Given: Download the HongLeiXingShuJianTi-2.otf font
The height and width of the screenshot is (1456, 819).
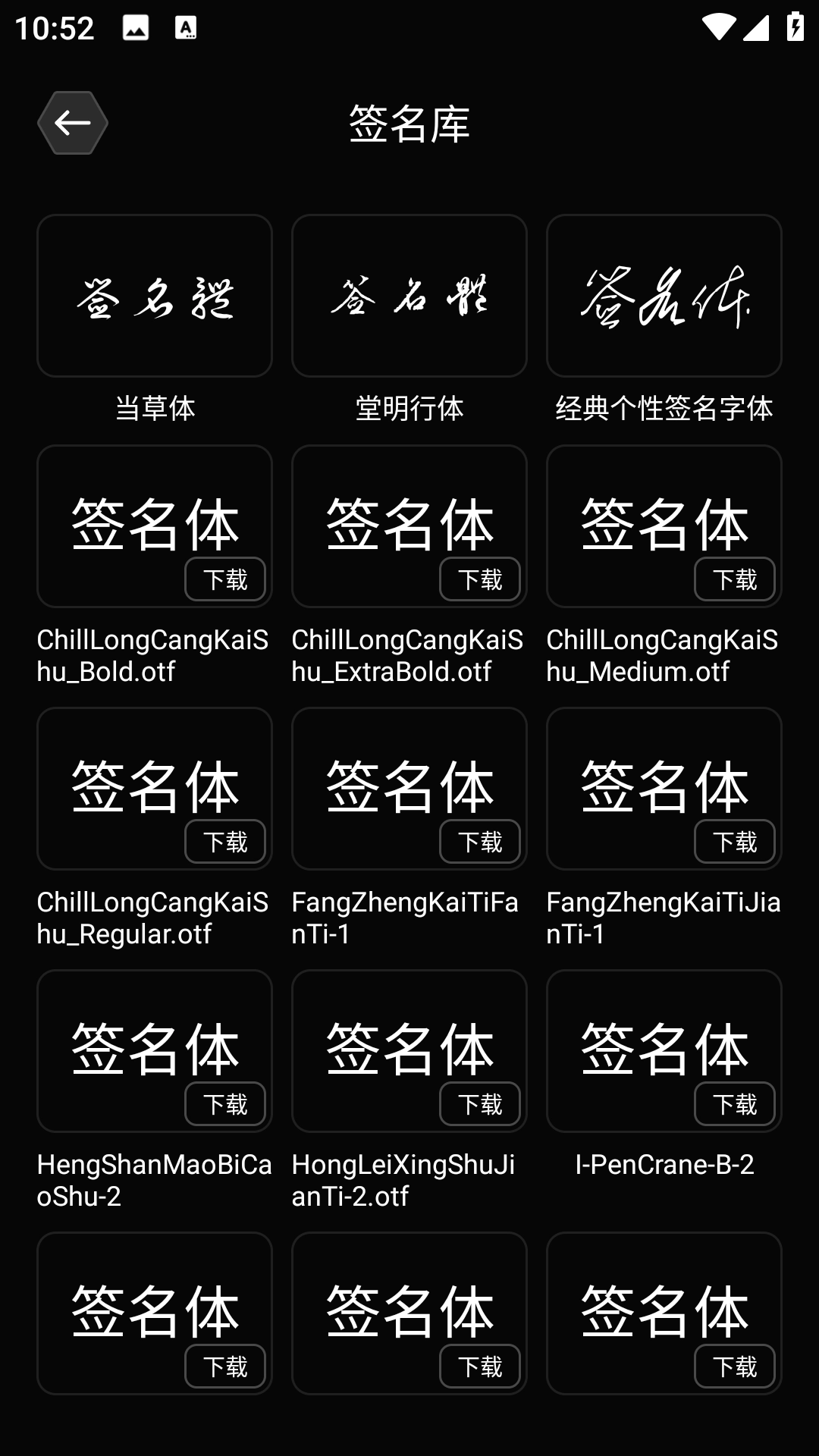Looking at the screenshot, I should [480, 1105].
